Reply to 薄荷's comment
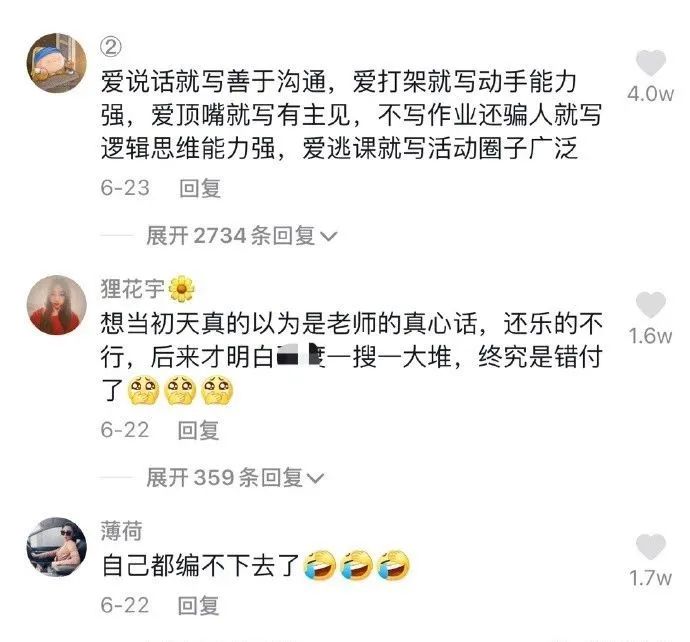Viewport: 690px width, 642px height. (198, 605)
